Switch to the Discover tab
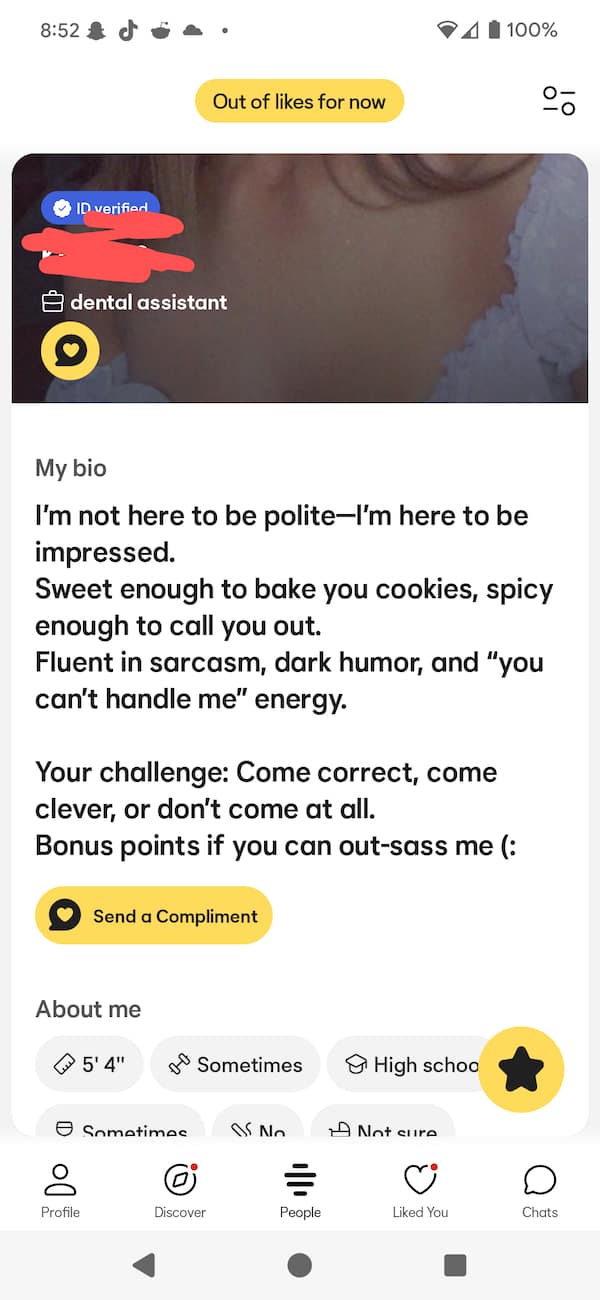600x1300 pixels. coord(180,1191)
